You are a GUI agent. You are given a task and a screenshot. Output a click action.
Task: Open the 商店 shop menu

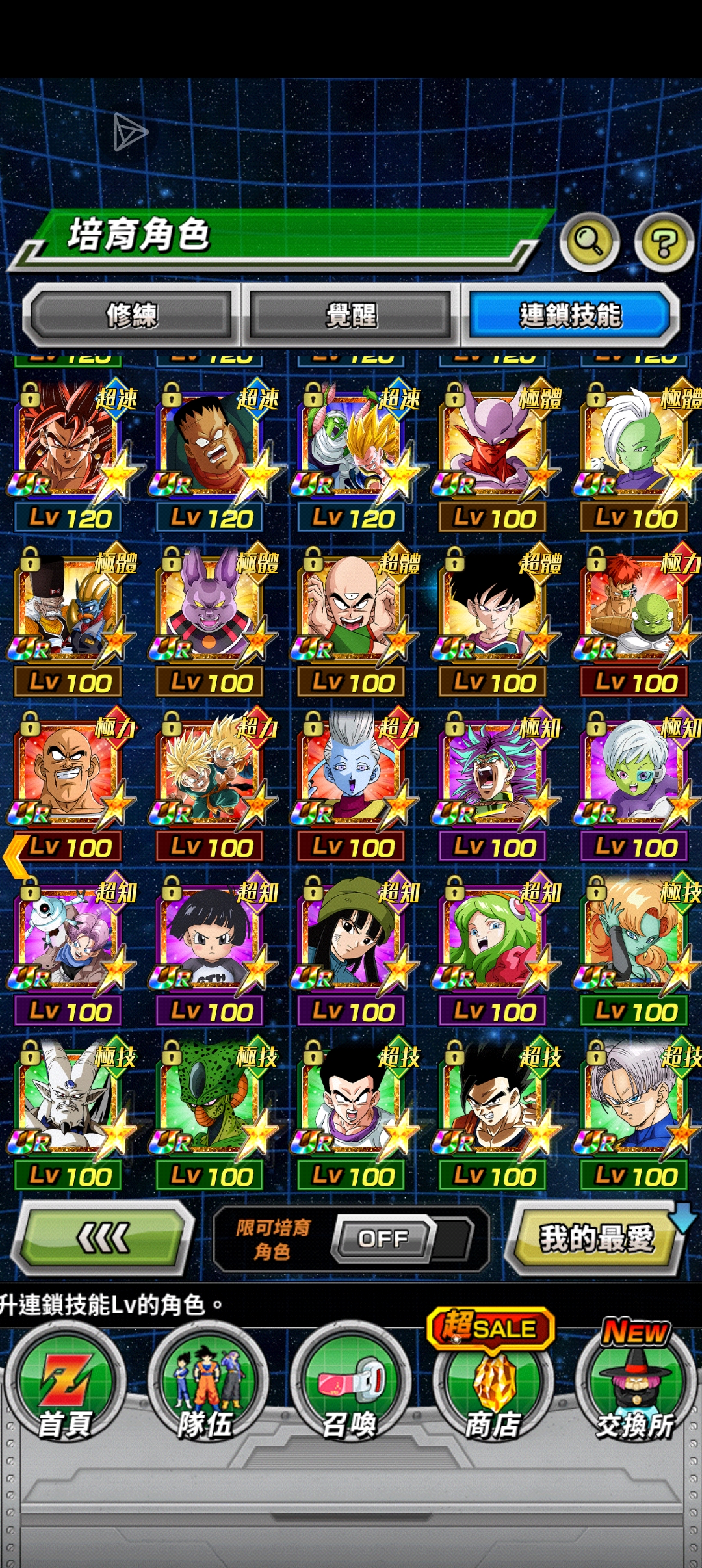pos(493,1385)
